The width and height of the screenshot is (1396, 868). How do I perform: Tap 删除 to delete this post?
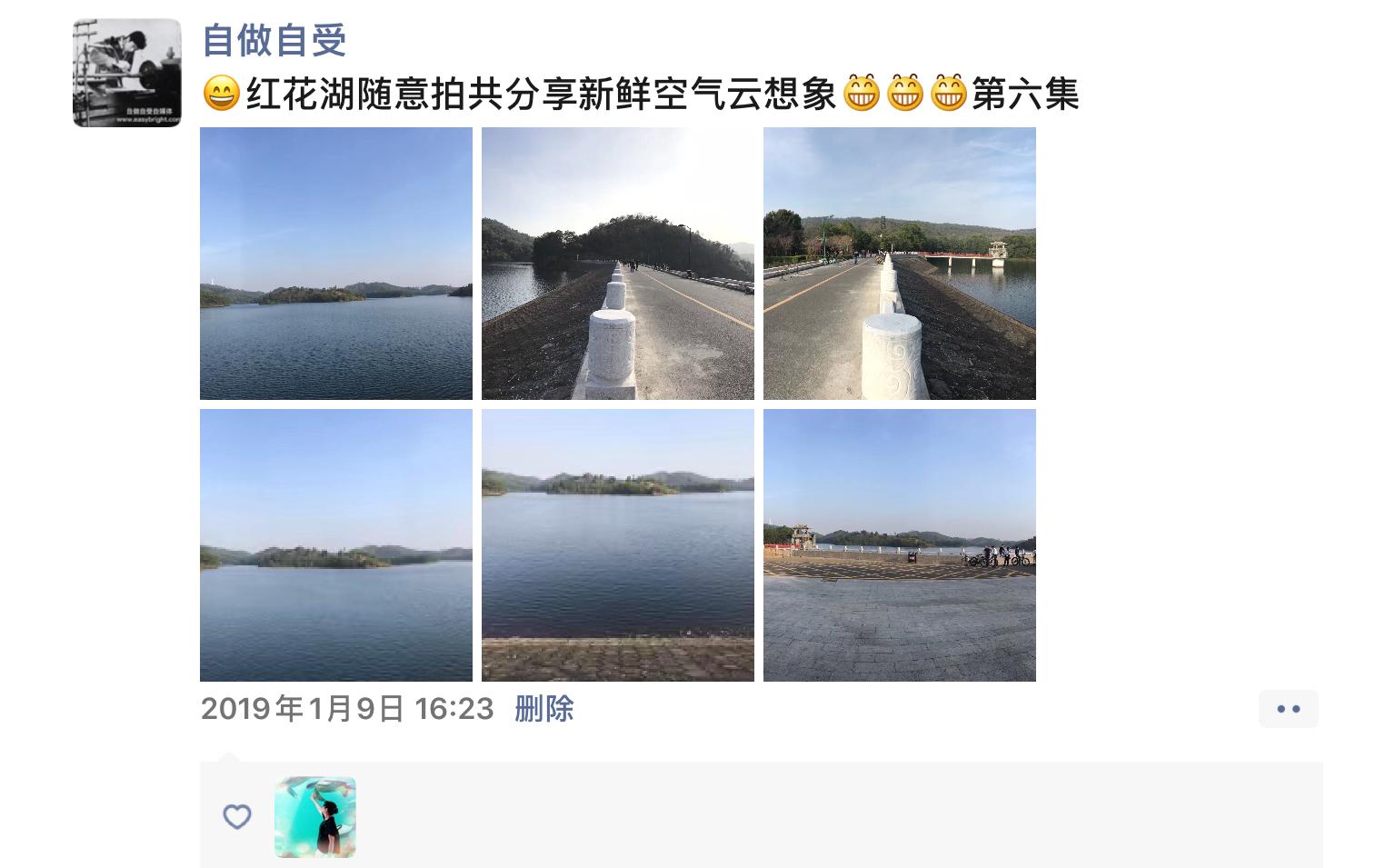543,709
